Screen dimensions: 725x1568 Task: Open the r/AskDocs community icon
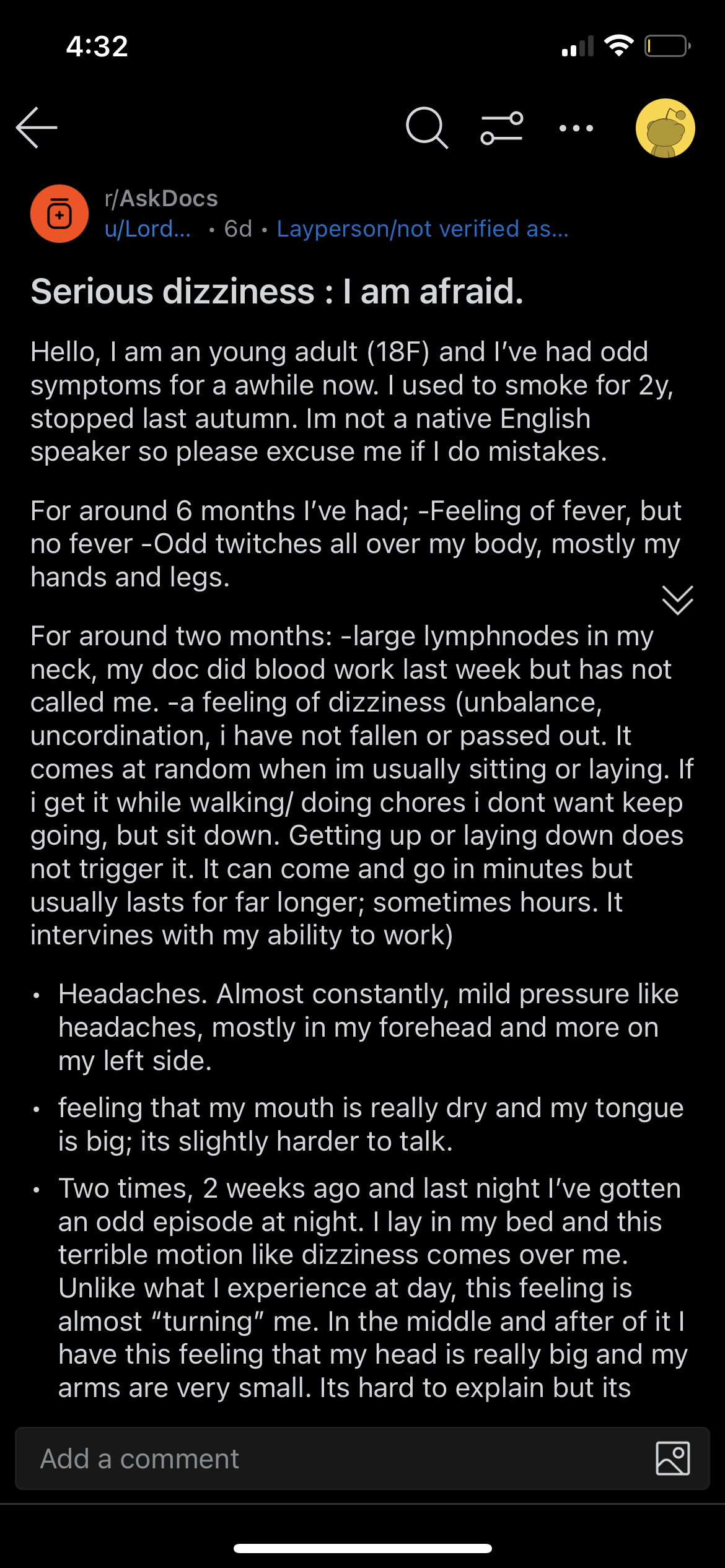(59, 214)
